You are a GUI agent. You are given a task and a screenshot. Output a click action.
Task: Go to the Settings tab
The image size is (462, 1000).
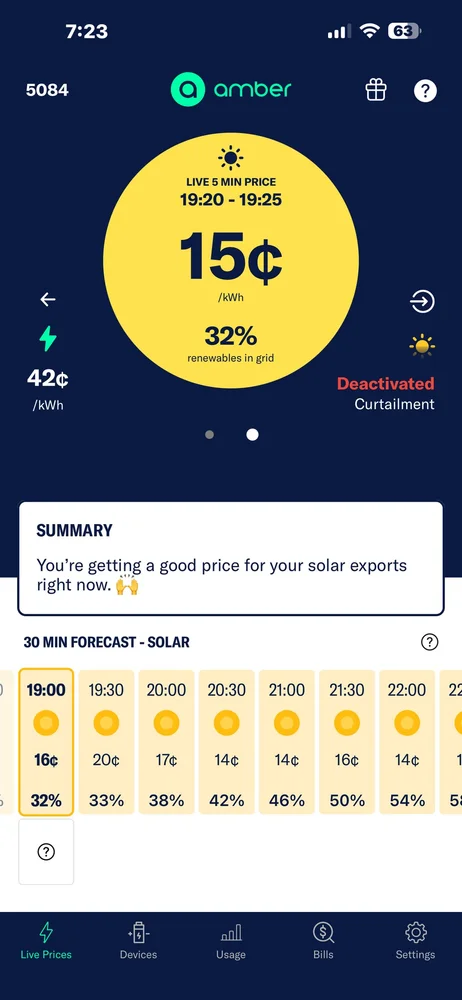(415, 941)
